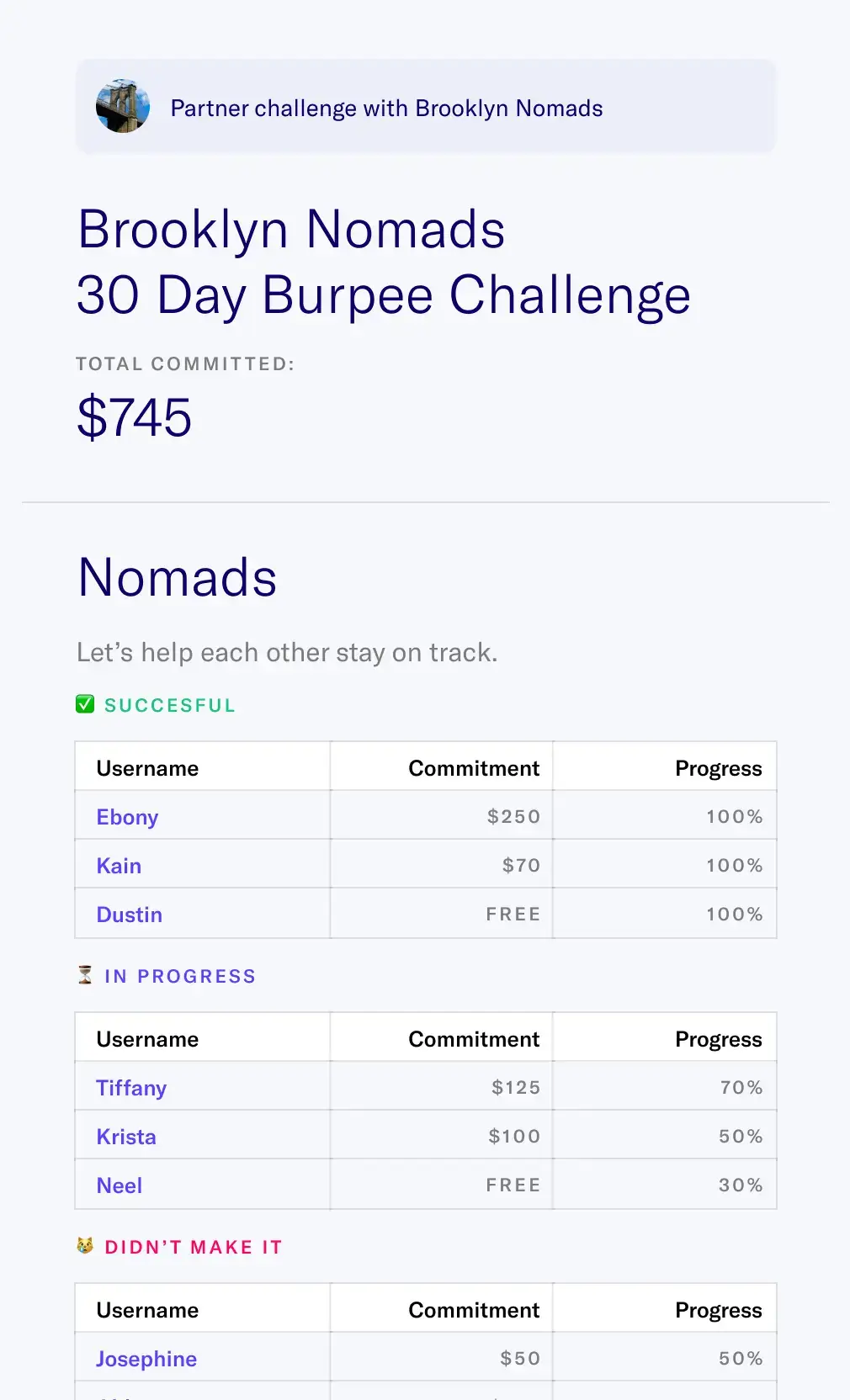This screenshot has width=850, height=1400.
Task: Open Tiffany's profile
Action: [x=131, y=1088]
